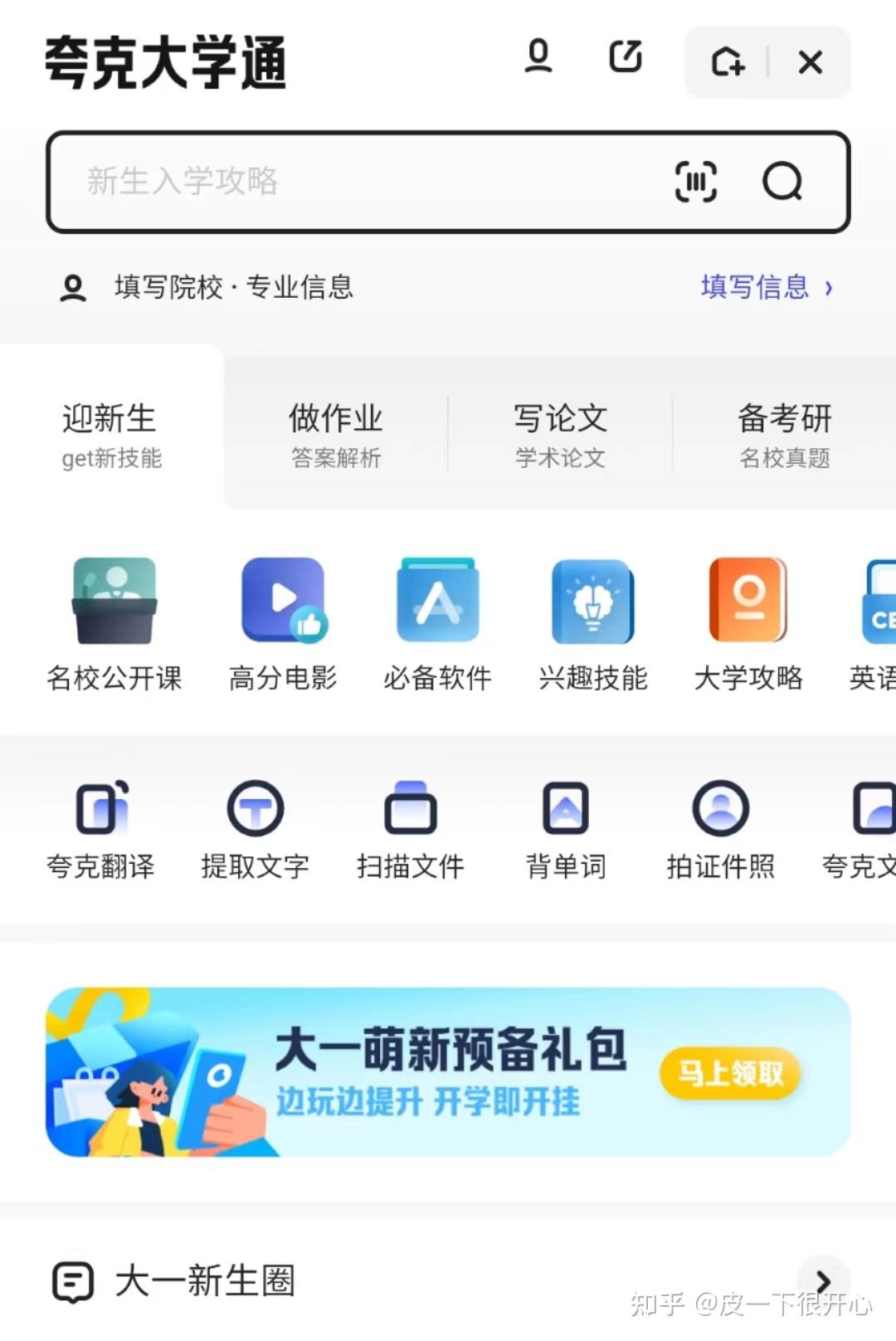Open the scan icon inside the search box
896x1341 pixels.
695,182
